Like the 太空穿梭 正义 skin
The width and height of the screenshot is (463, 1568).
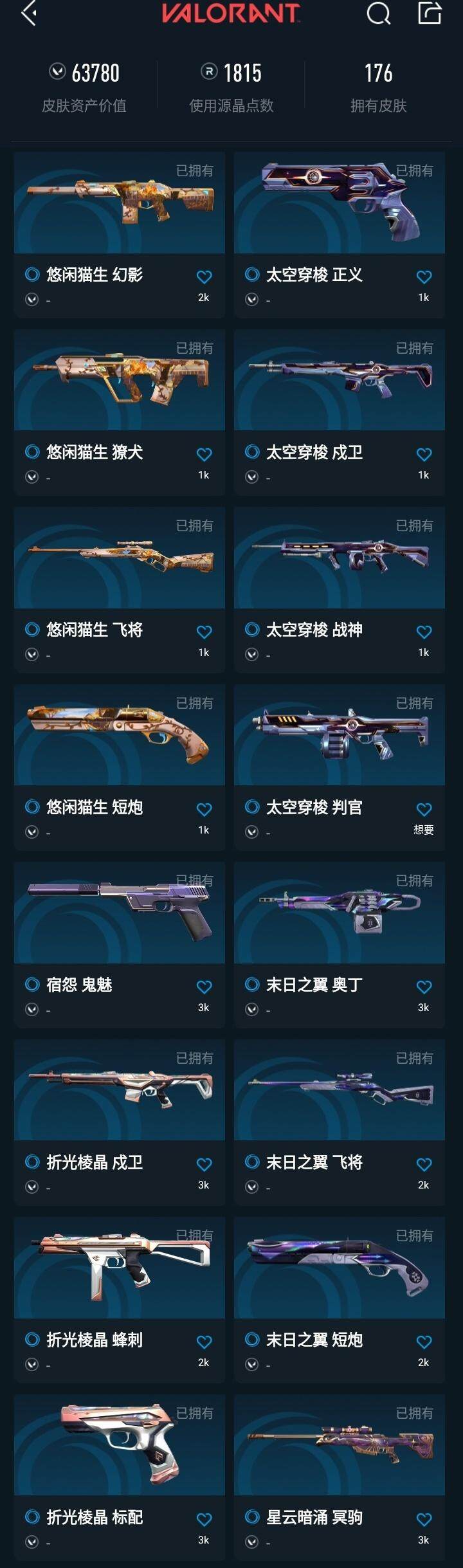pyautogui.click(x=424, y=277)
